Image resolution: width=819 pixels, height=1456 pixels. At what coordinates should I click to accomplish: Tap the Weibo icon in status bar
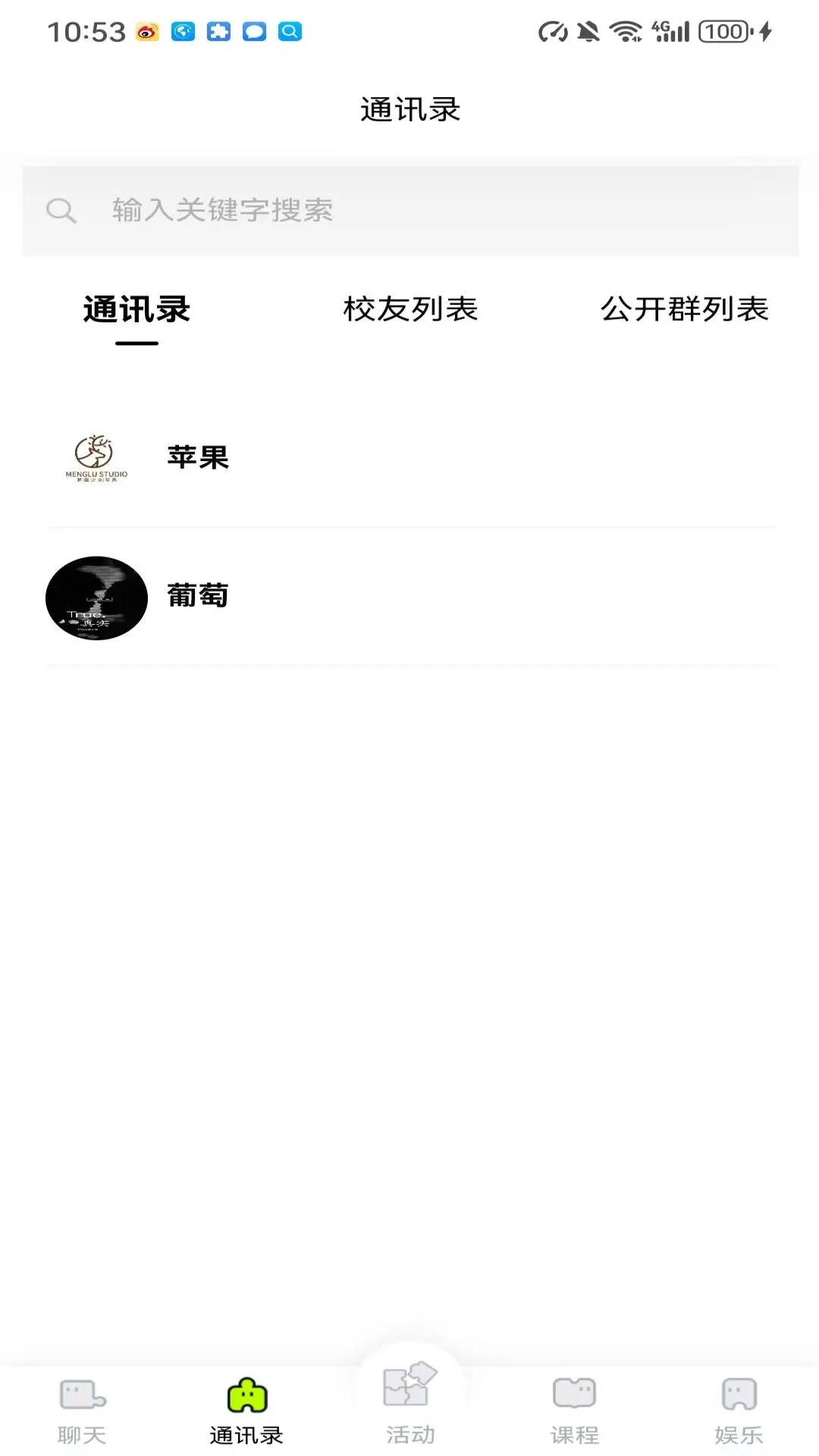145,32
